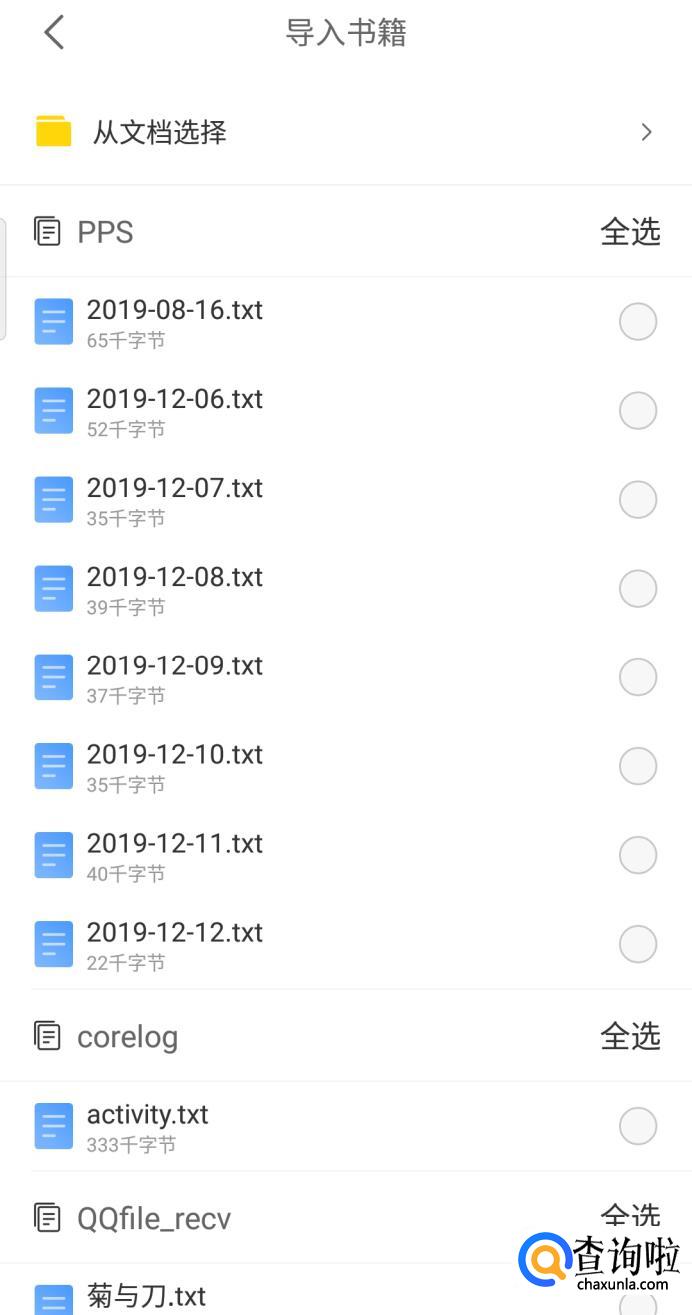Select the activity.txt file
The width and height of the screenshot is (692, 1315).
638,1127
